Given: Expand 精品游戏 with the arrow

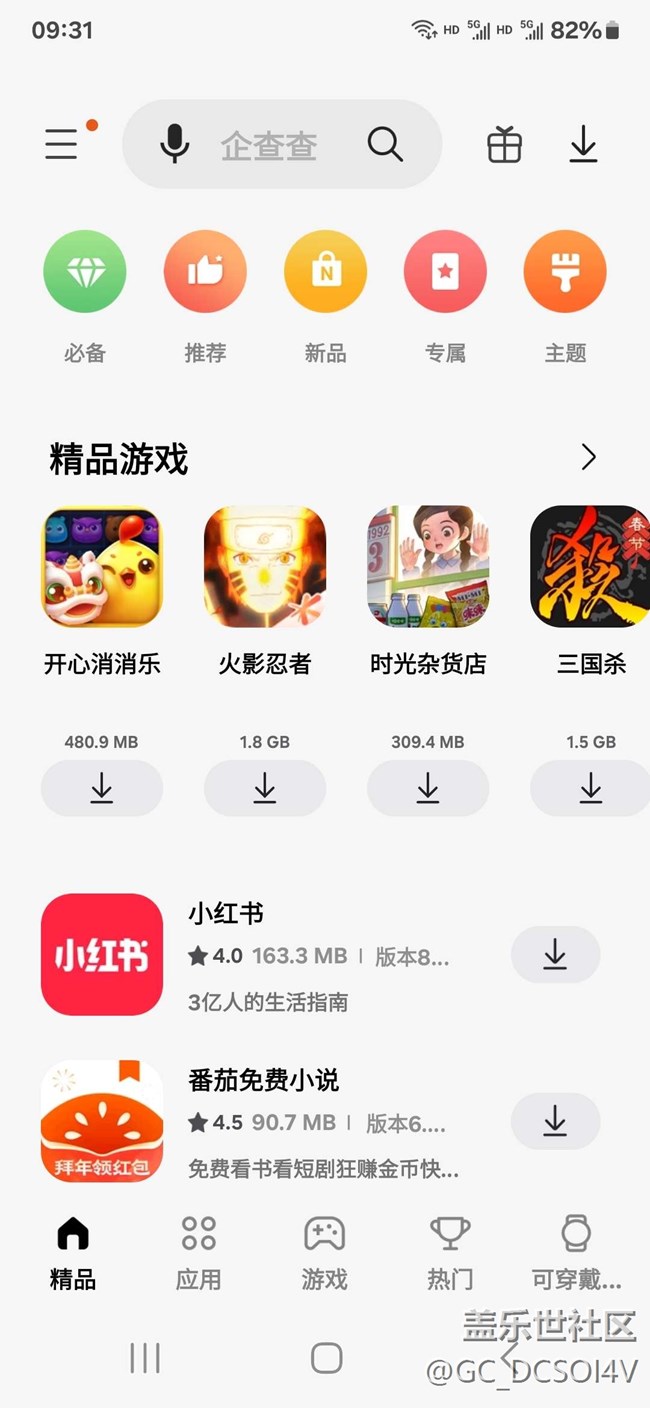Looking at the screenshot, I should pyautogui.click(x=588, y=458).
